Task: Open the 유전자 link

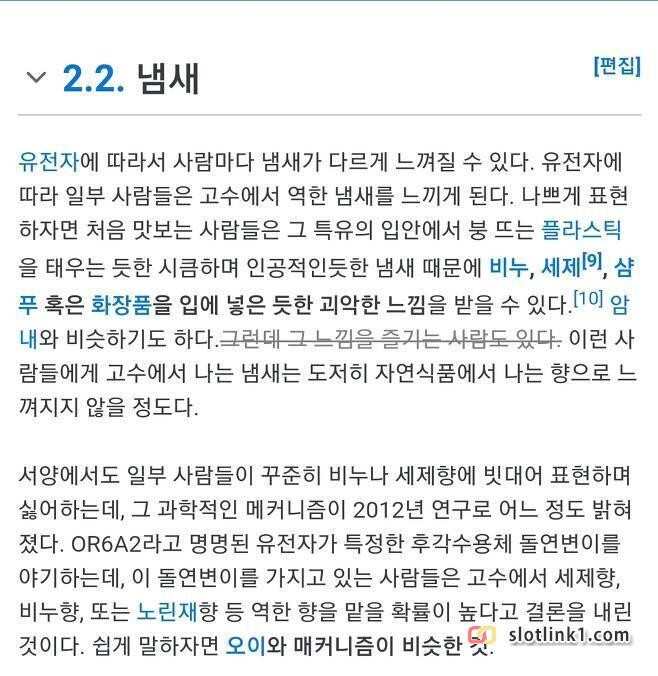Action: [49, 161]
